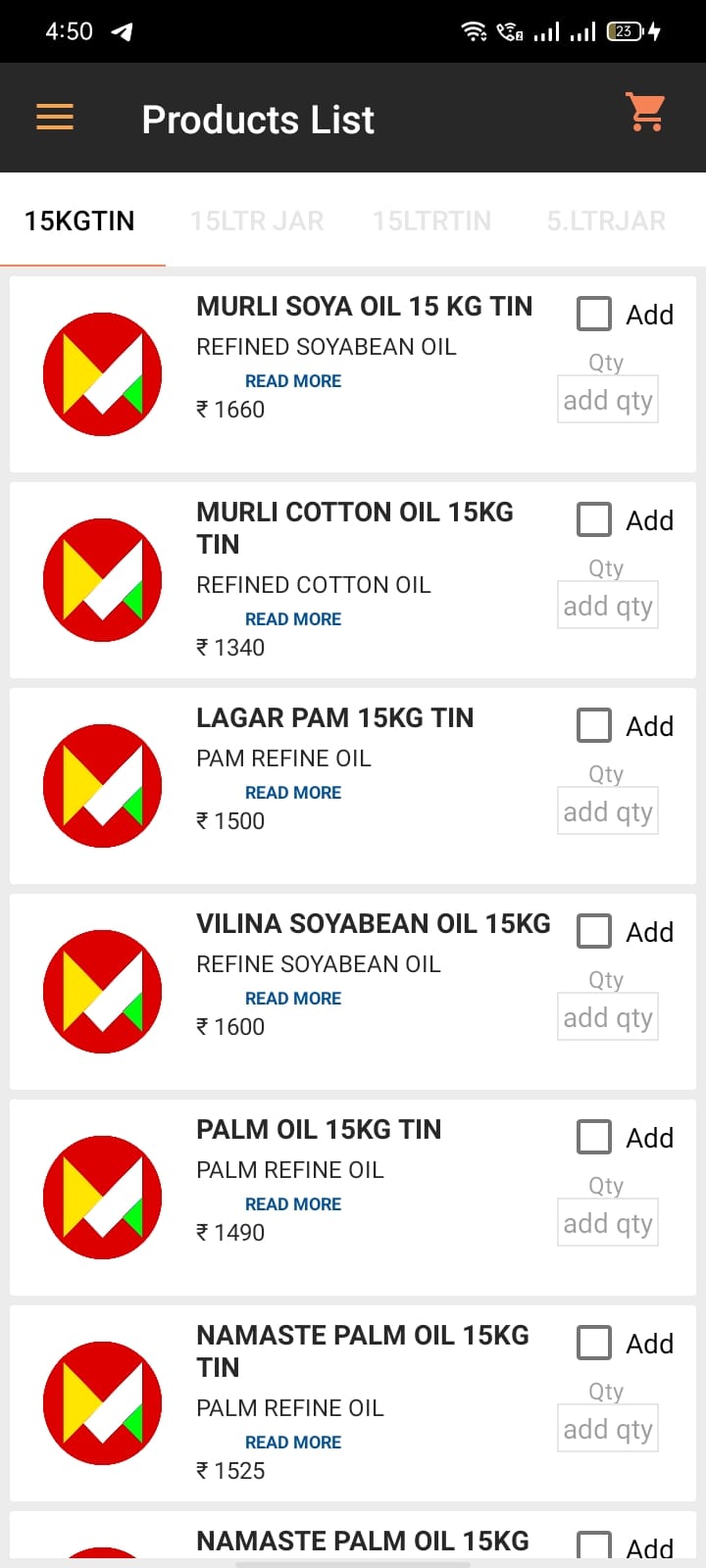The height and width of the screenshot is (1568, 706).
Task: Focus quantity field for Vilina Soyabean Oil
Action: [608, 1017]
